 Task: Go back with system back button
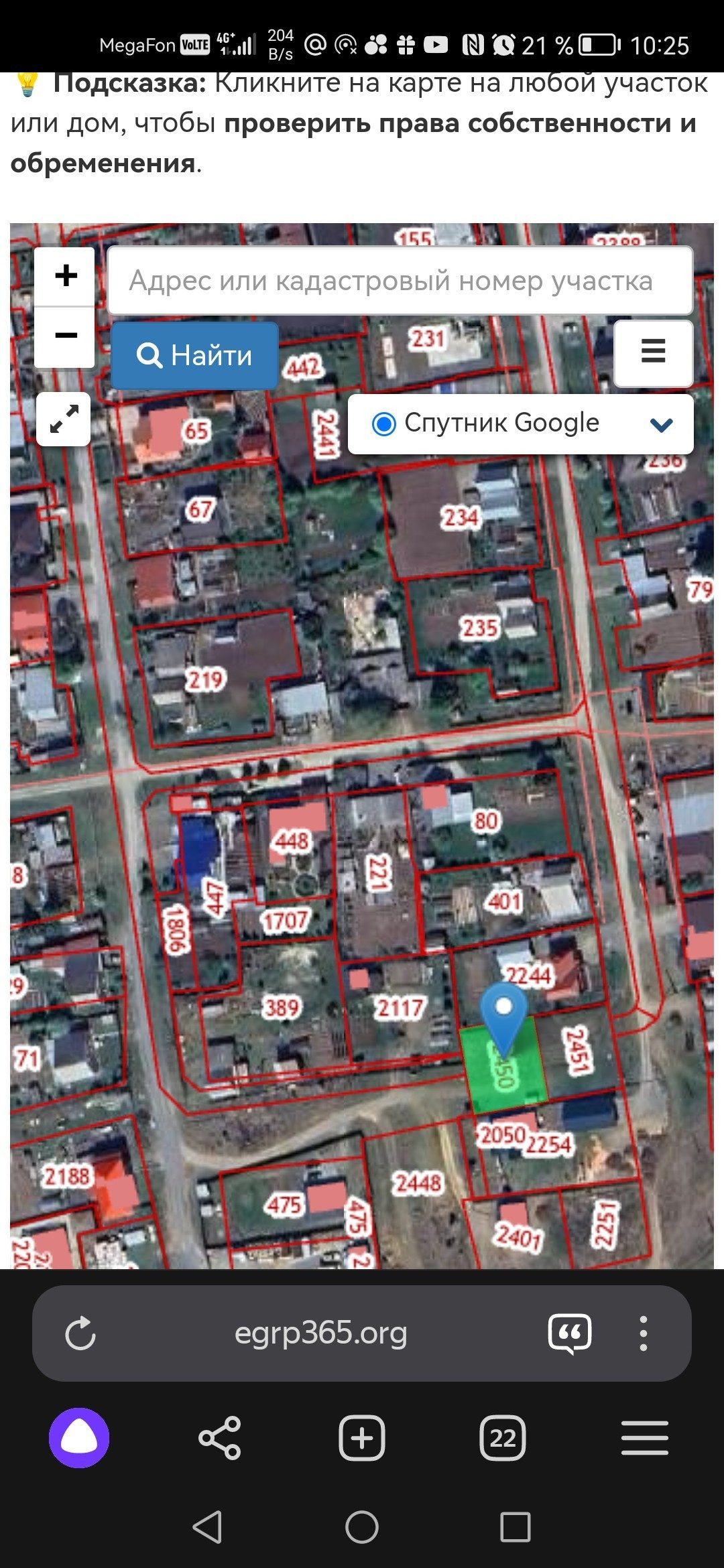(208, 1527)
